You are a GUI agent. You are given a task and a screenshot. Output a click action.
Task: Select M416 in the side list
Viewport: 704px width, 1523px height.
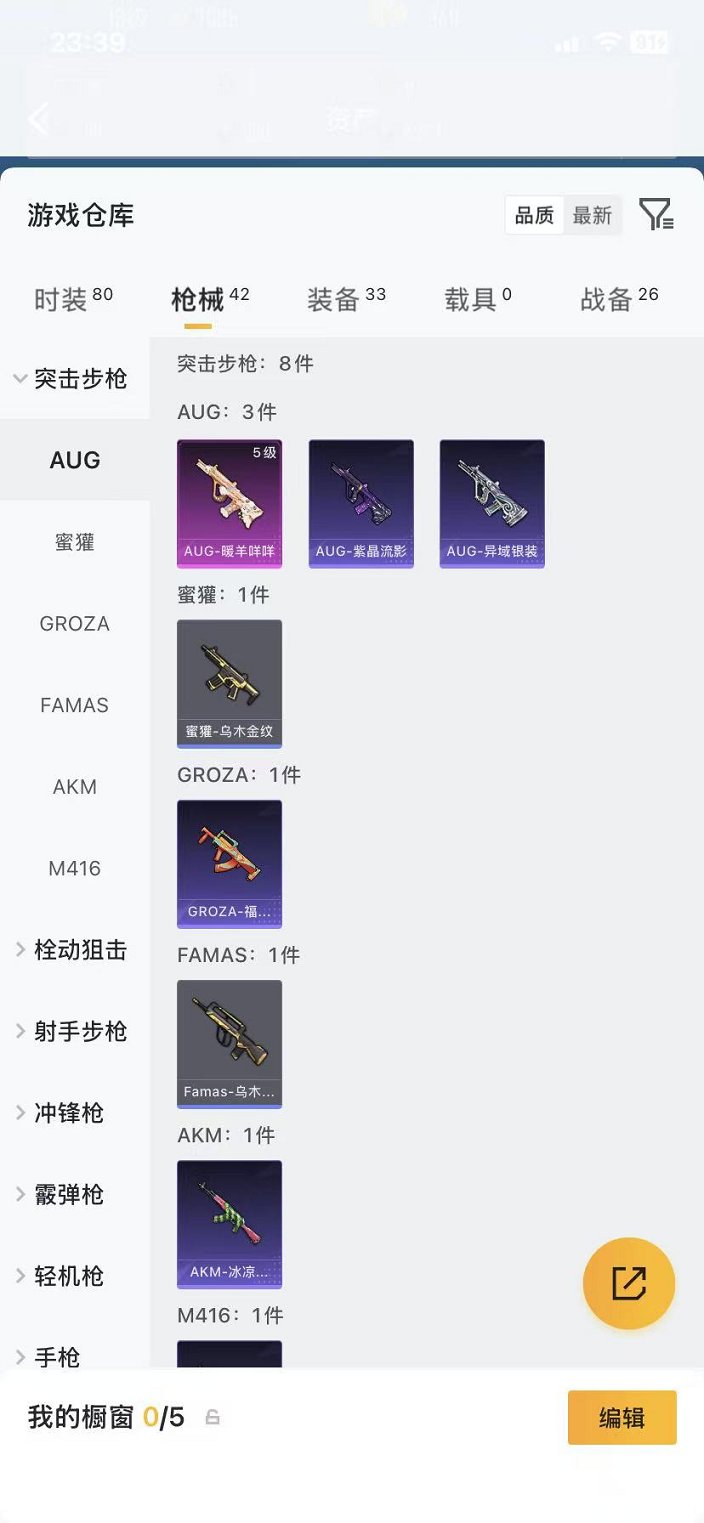(x=75, y=868)
